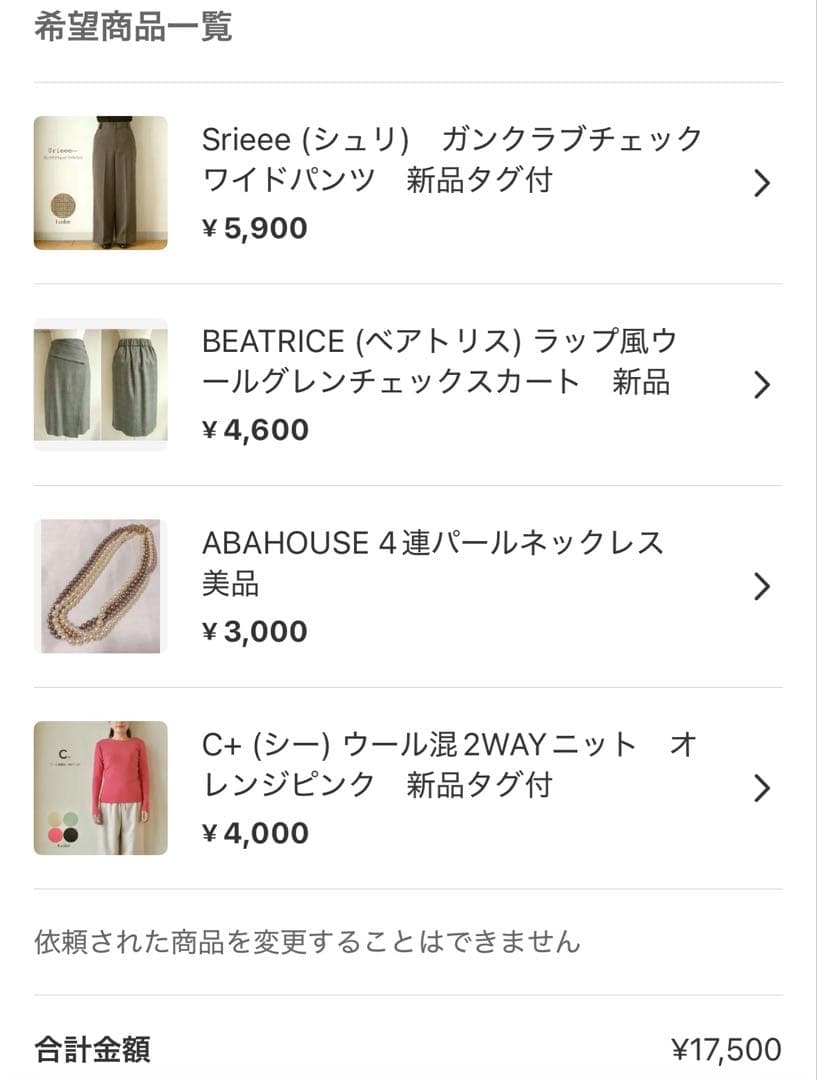Tap the chevron beside the 2WAY knit
This screenshot has width=817, height=1080.
tap(762, 788)
